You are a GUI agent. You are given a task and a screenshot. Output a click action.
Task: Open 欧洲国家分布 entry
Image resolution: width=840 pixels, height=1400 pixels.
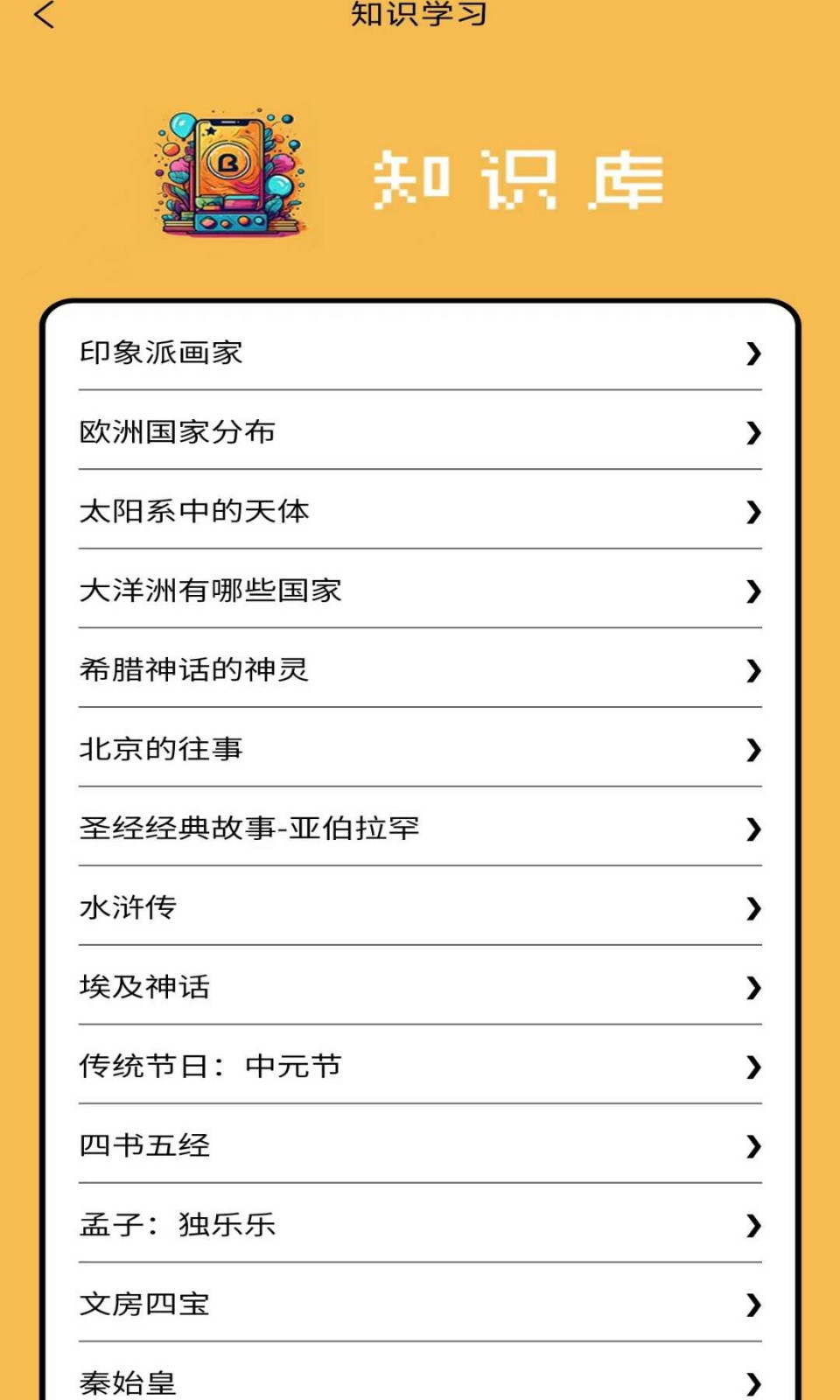click(x=420, y=431)
